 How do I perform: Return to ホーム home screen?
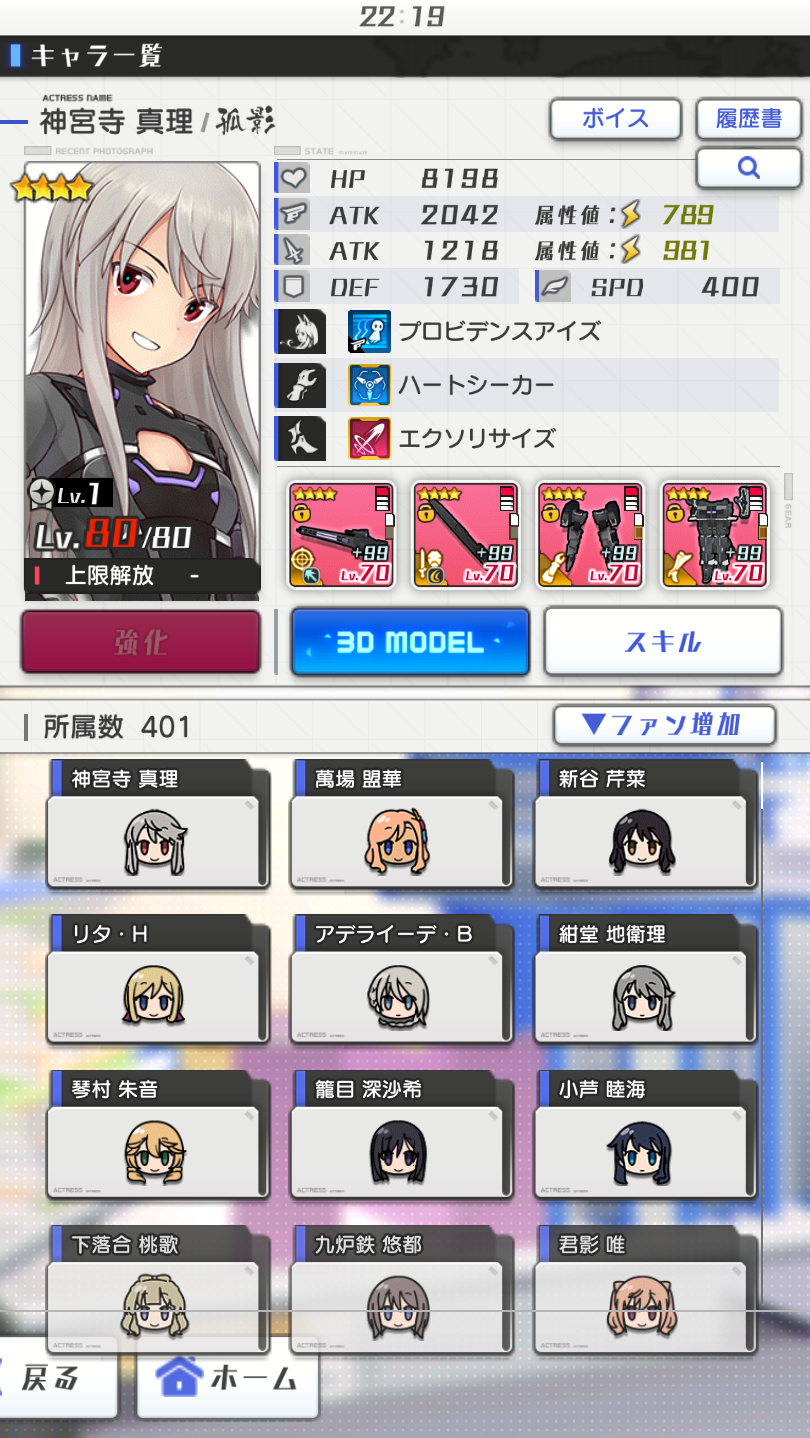click(228, 1379)
